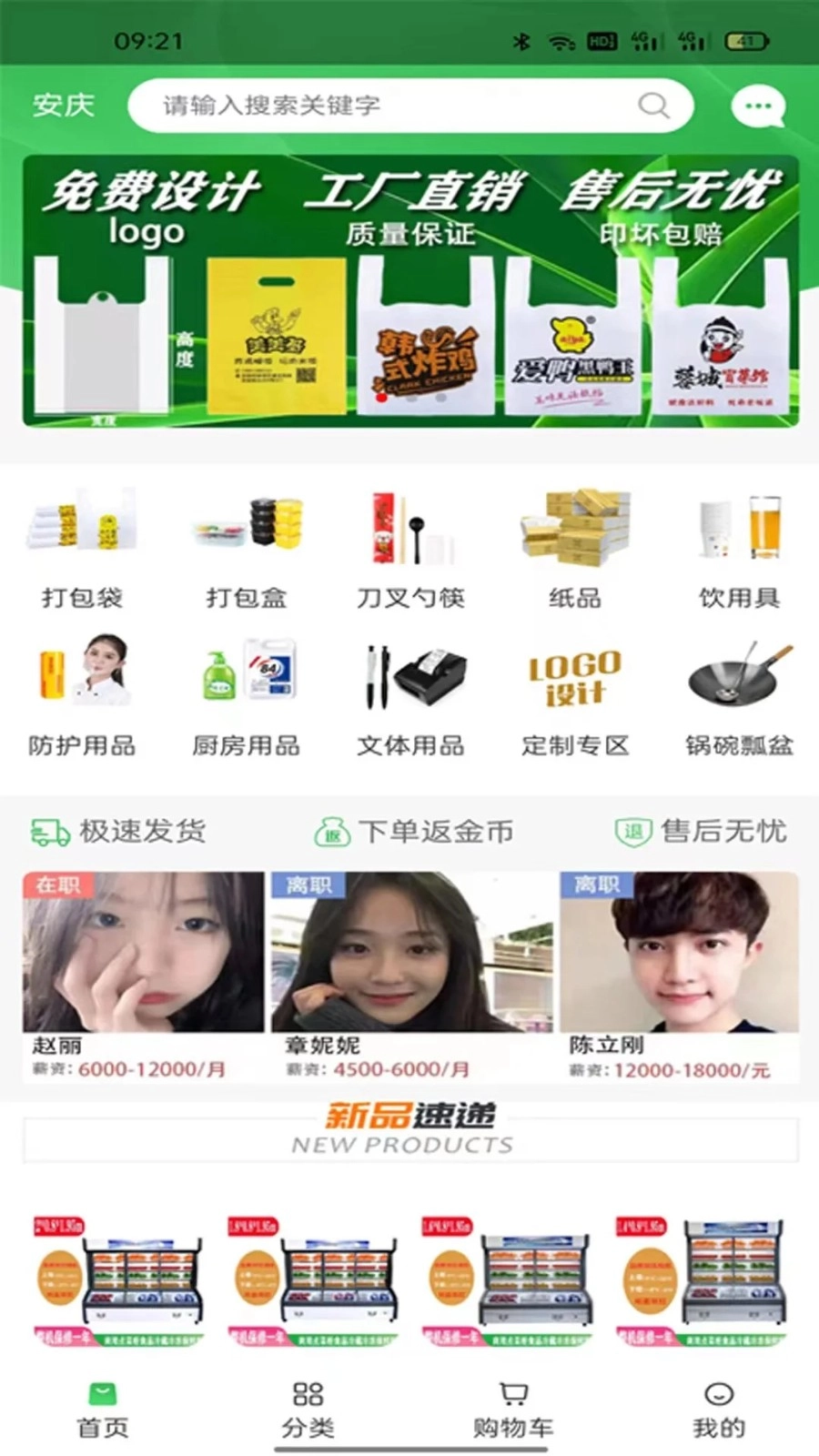Change the city from 安庆

(64, 106)
